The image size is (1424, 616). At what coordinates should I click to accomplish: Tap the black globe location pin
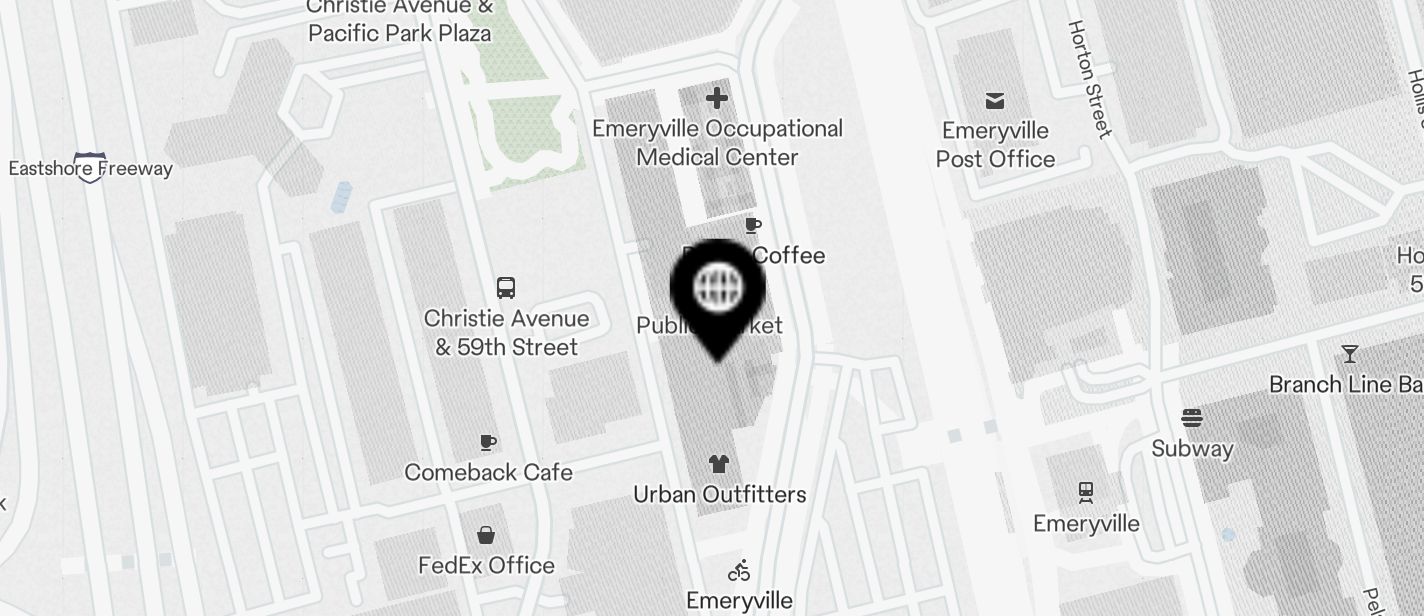[718, 290]
